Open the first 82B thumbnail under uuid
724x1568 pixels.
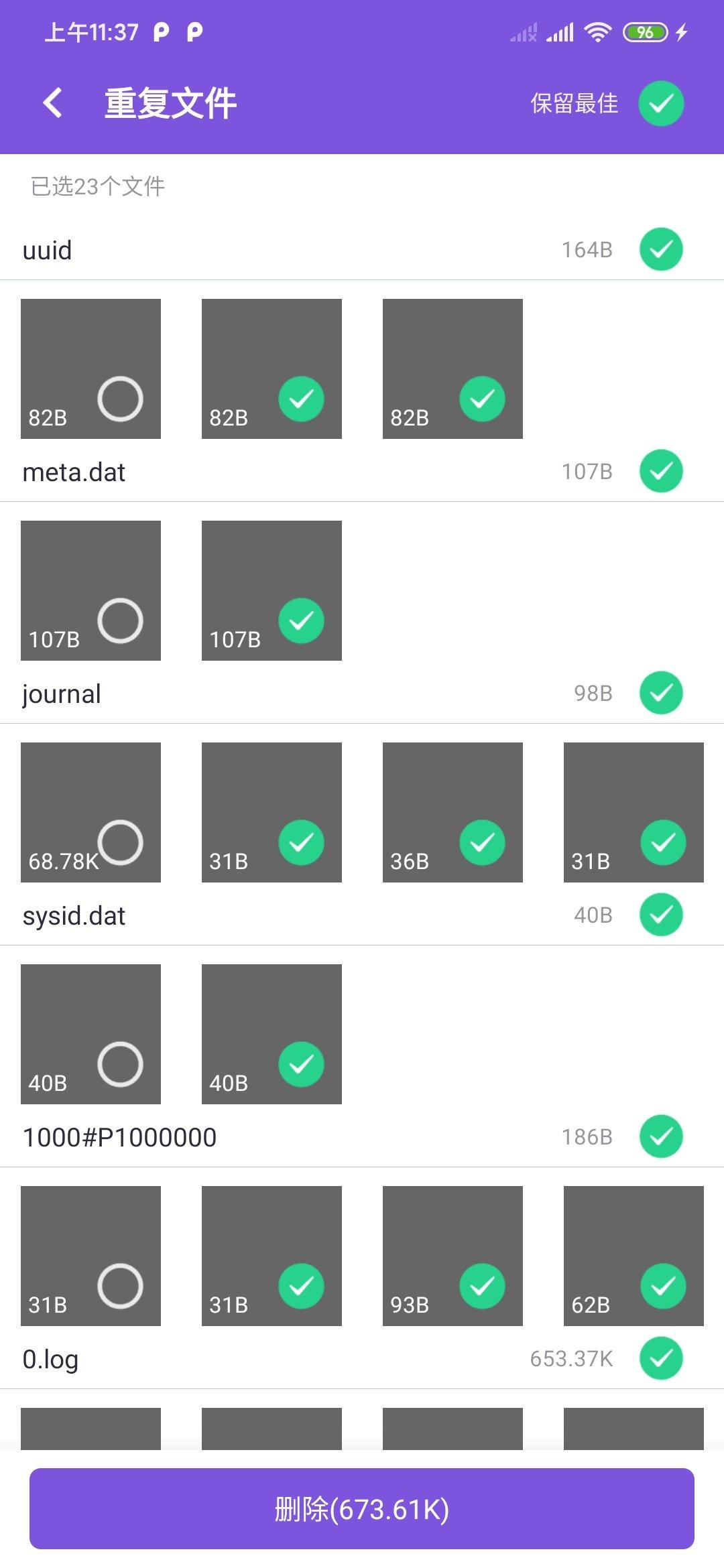coord(90,367)
